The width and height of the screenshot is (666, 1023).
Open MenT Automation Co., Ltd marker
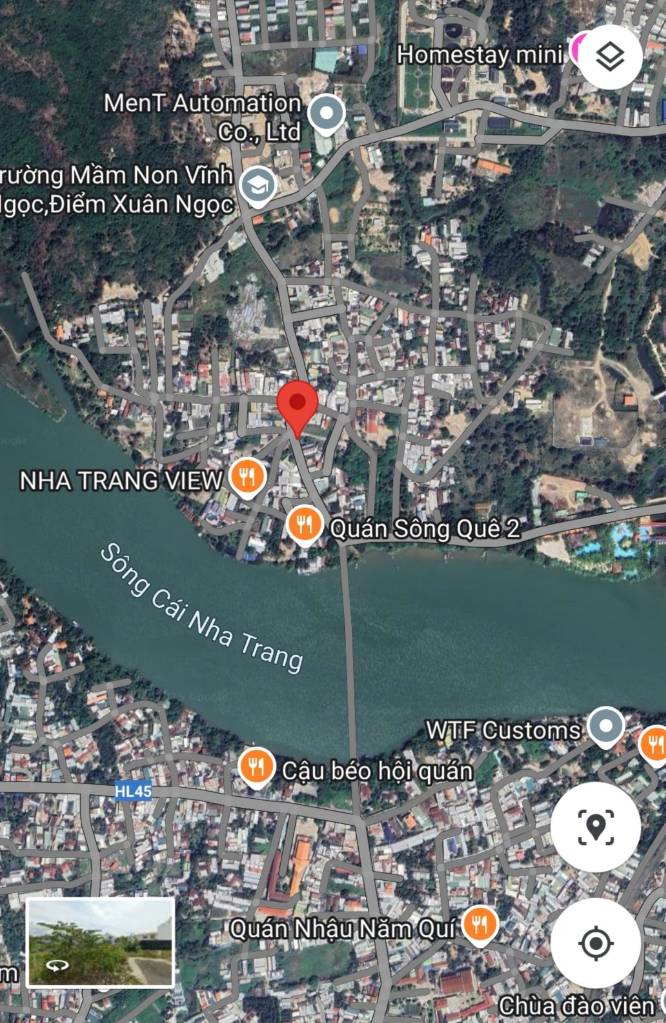[x=326, y=114]
